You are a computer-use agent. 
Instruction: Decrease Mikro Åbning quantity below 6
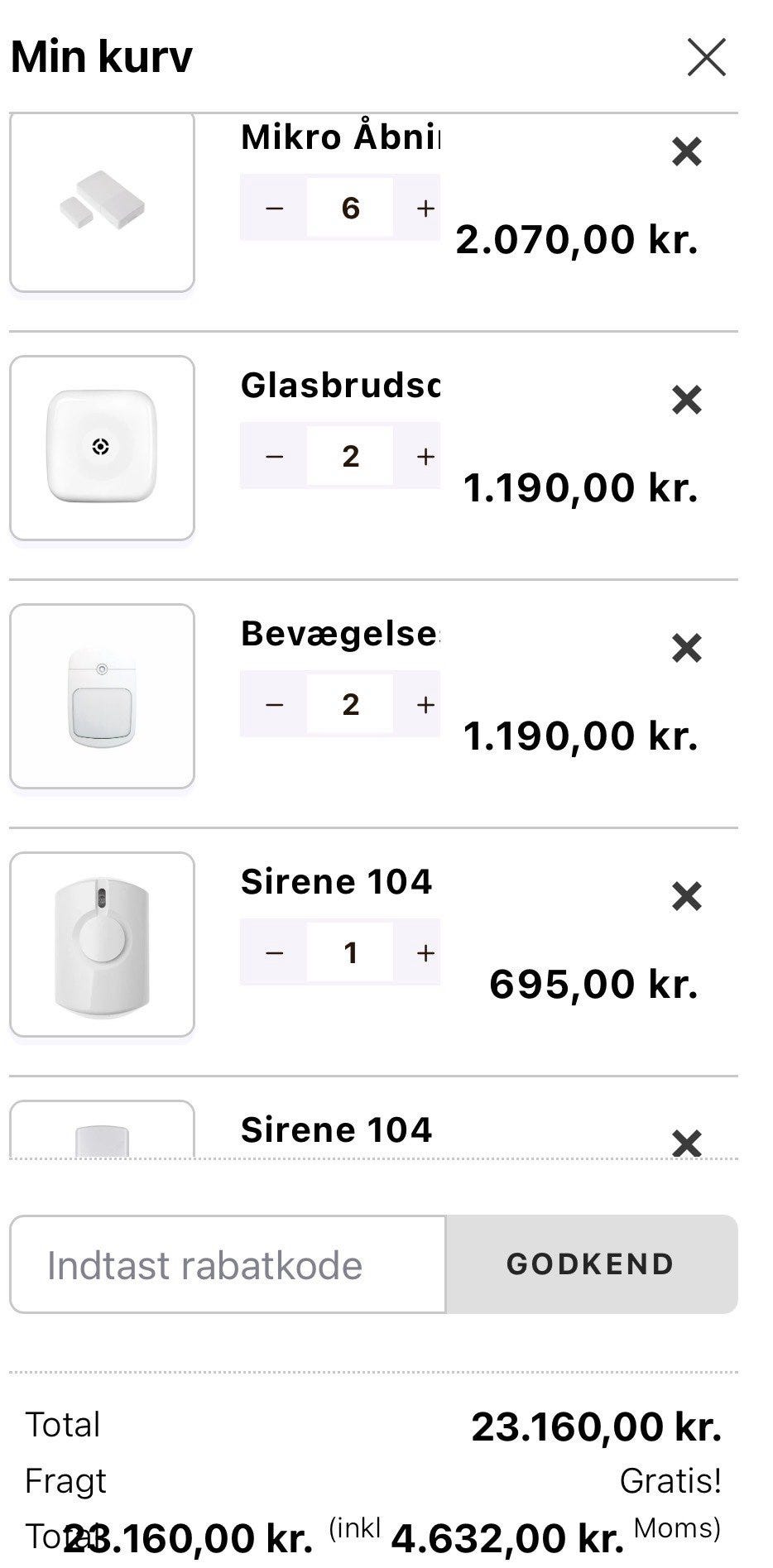point(274,208)
